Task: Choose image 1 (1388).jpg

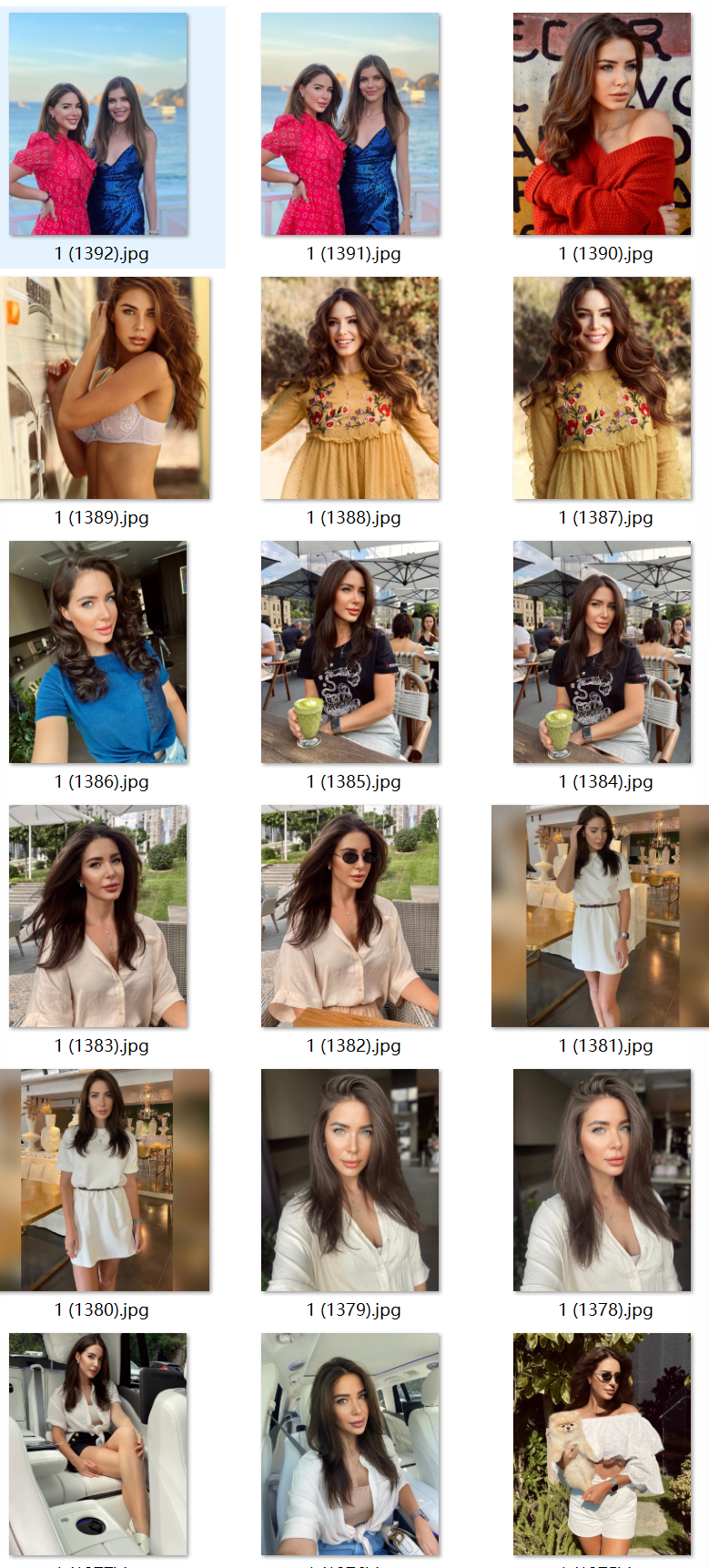Action: [350, 388]
